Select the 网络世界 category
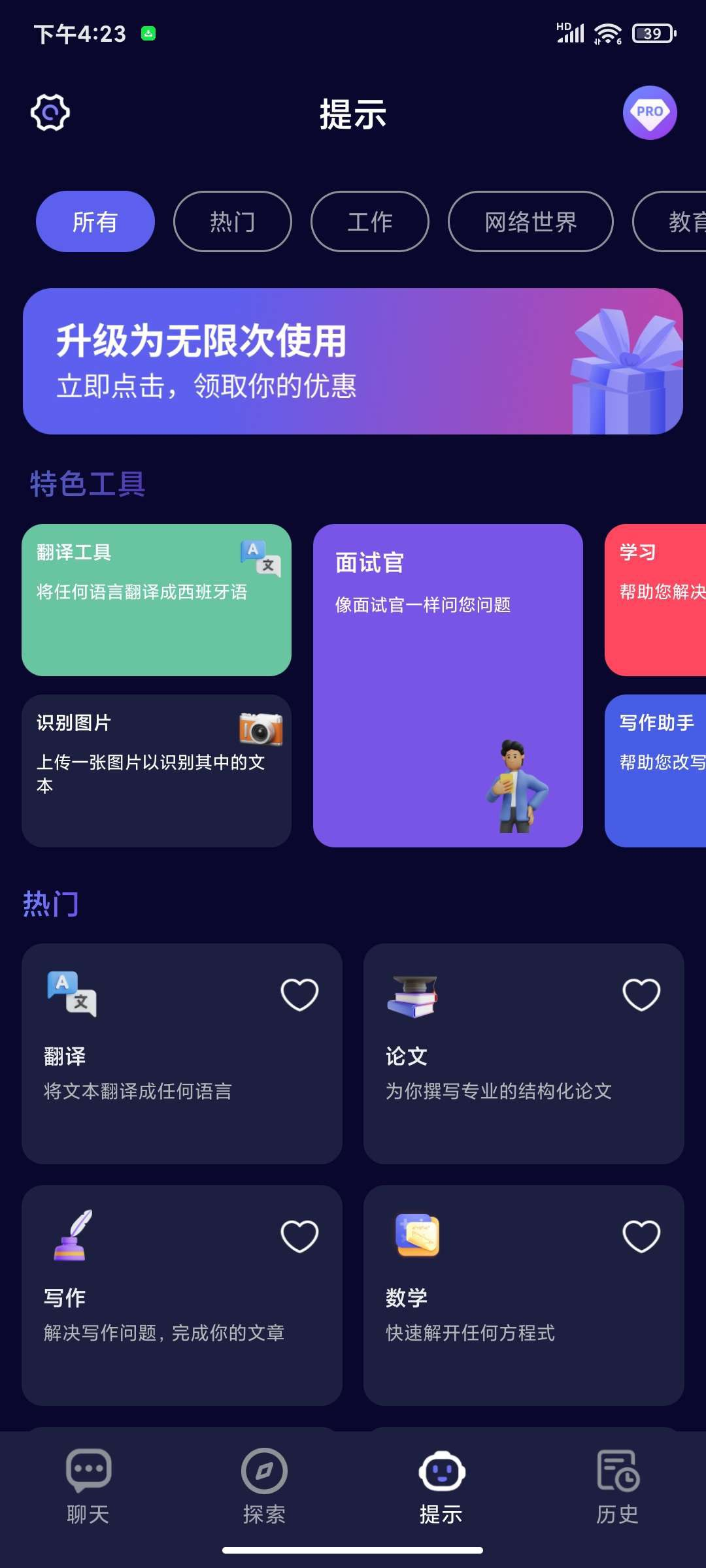 pos(530,221)
